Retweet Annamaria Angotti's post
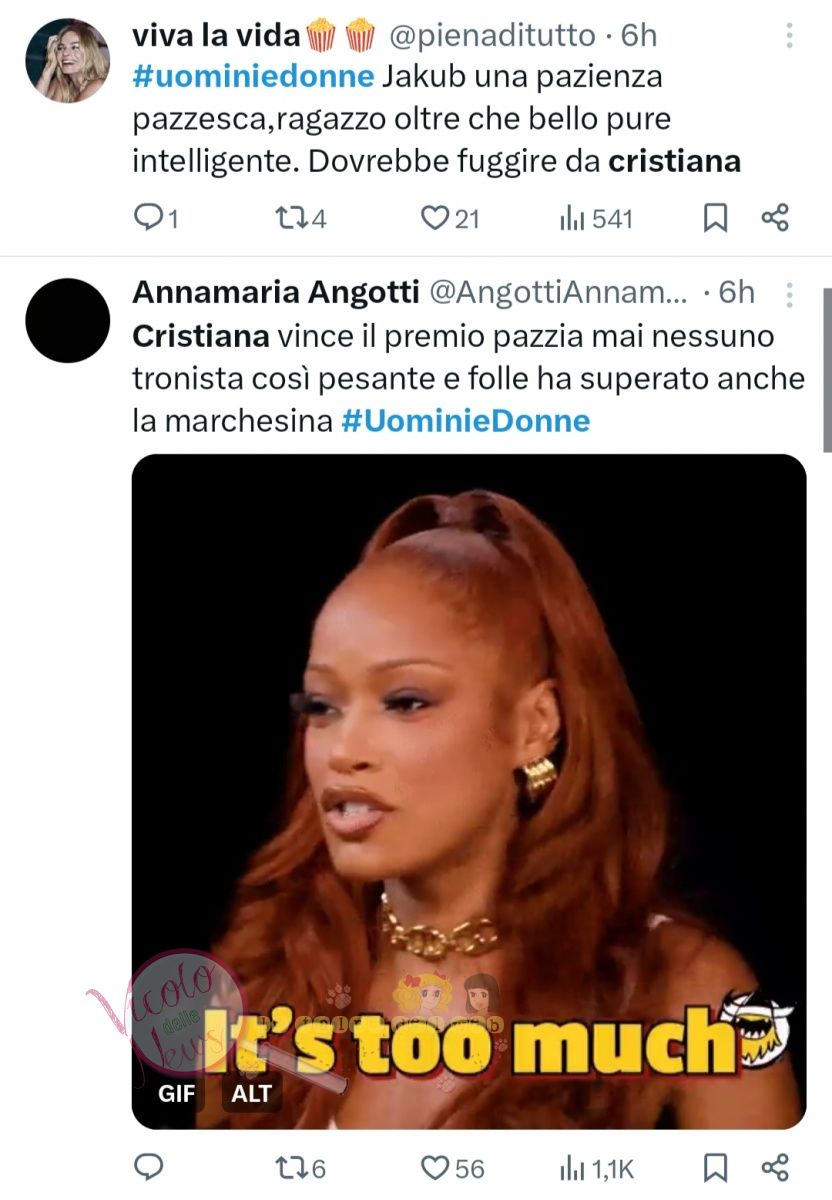This screenshot has width=832, height=1200. [289, 1167]
